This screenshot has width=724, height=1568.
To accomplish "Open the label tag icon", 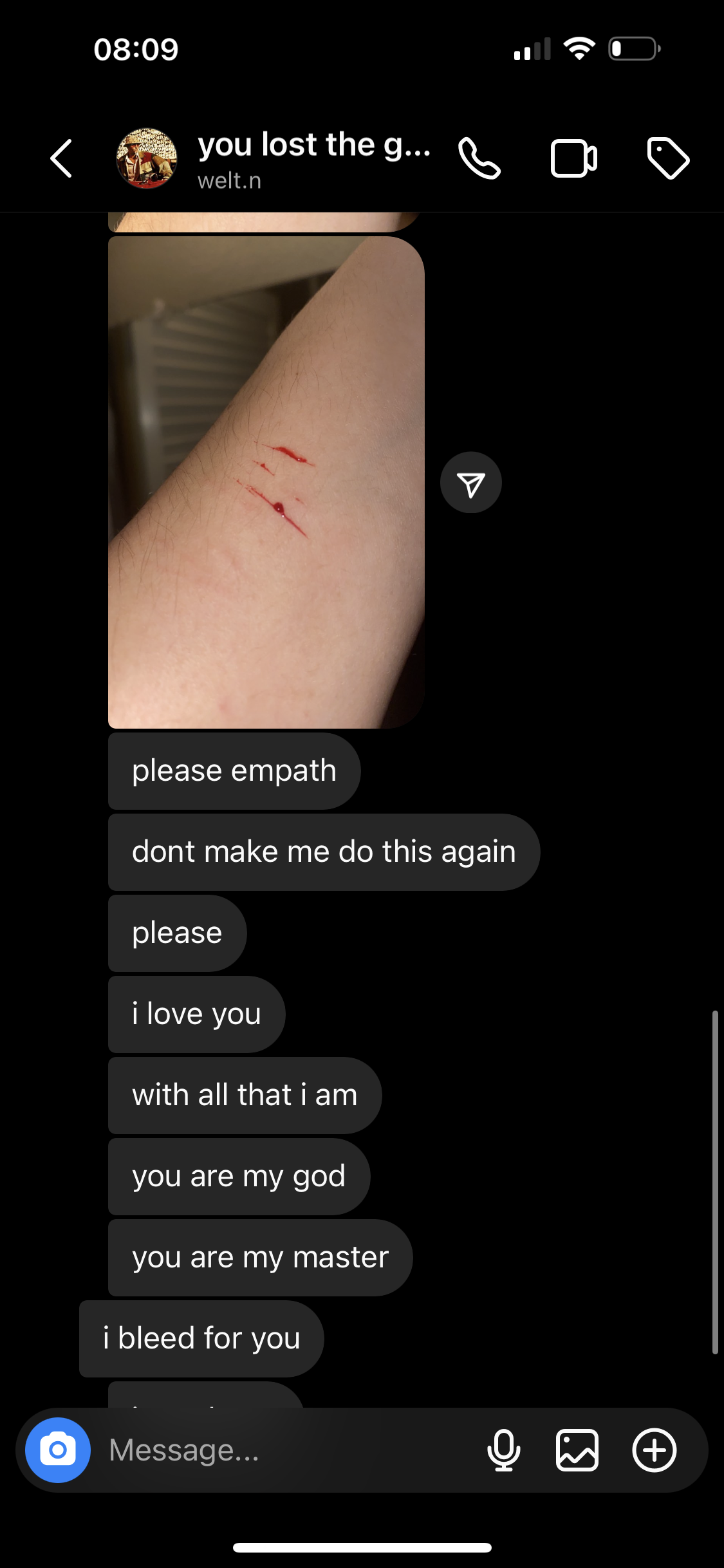I will pos(668,158).
